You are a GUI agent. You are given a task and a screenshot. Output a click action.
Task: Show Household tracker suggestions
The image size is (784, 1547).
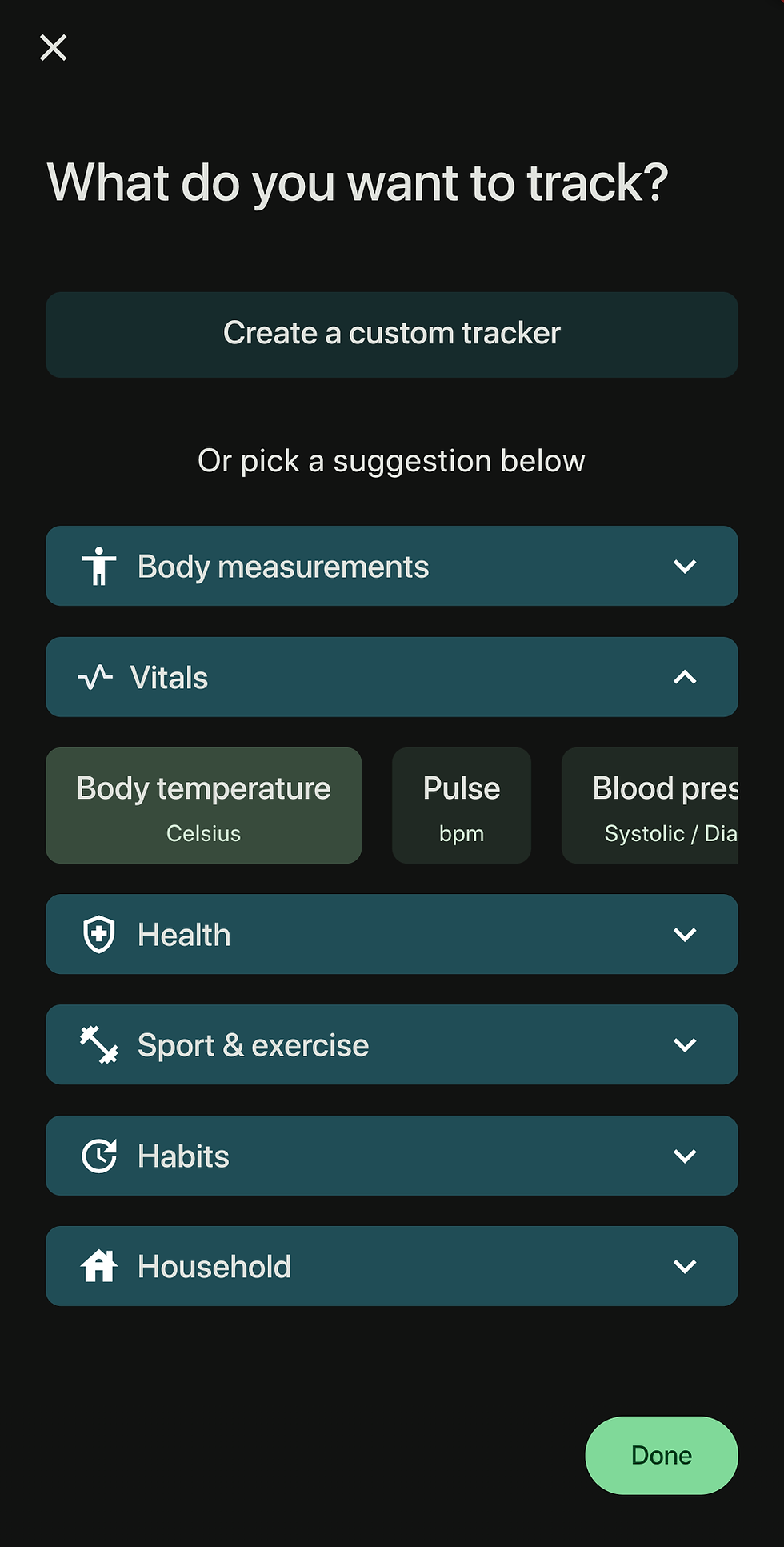[392, 1266]
